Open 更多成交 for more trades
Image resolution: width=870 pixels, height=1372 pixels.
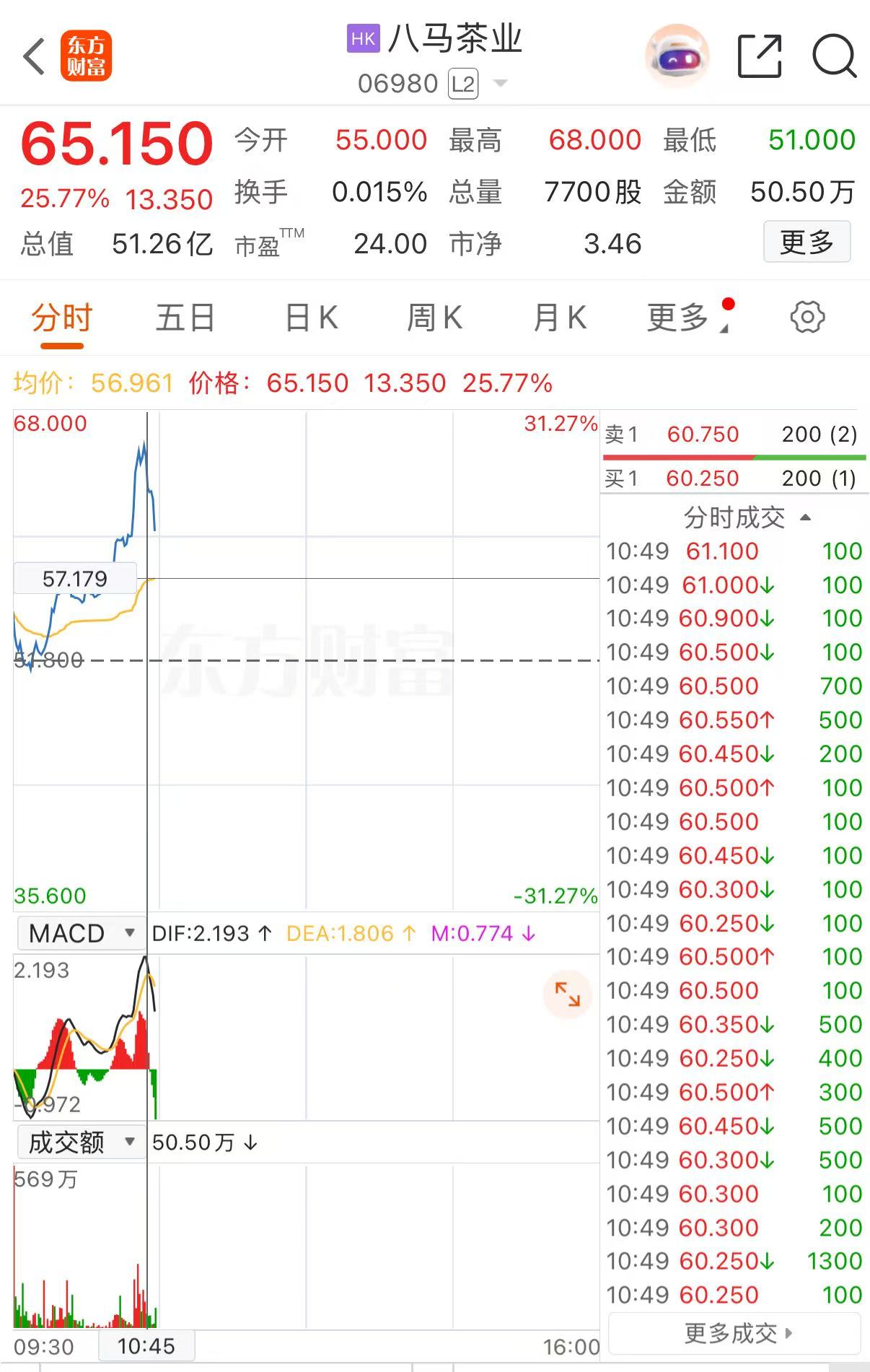click(x=736, y=1333)
